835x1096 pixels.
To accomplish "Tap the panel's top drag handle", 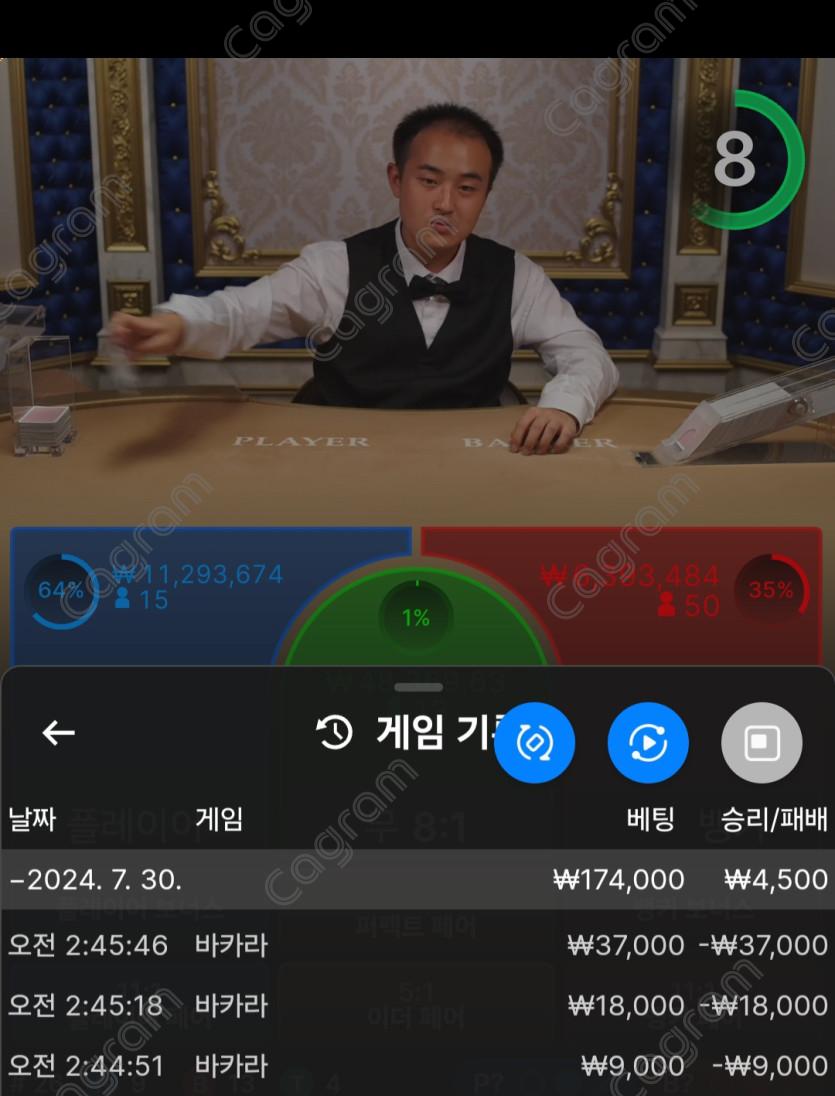I will 418,687.
